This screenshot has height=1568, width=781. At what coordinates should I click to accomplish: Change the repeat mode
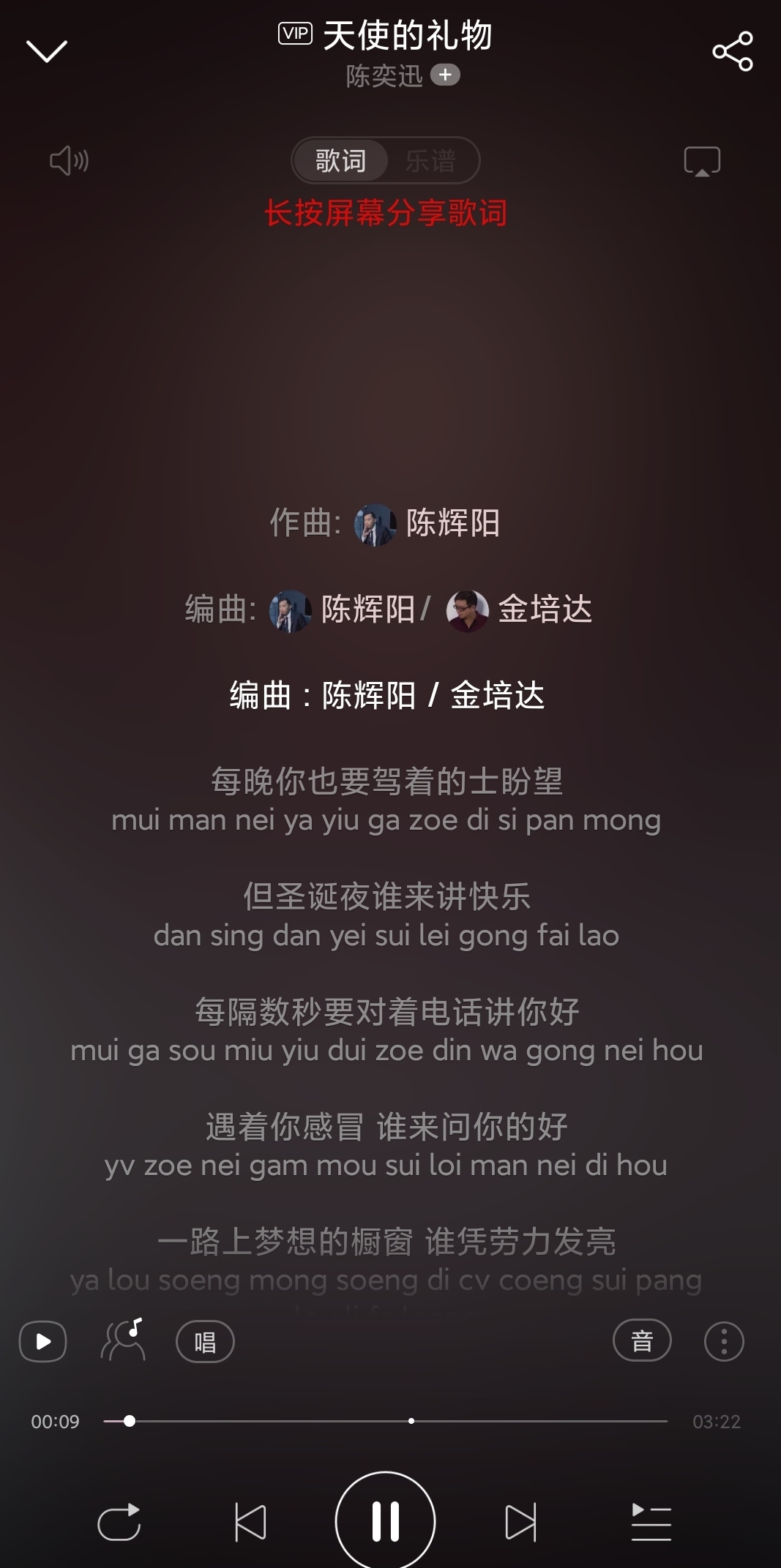(x=119, y=1522)
